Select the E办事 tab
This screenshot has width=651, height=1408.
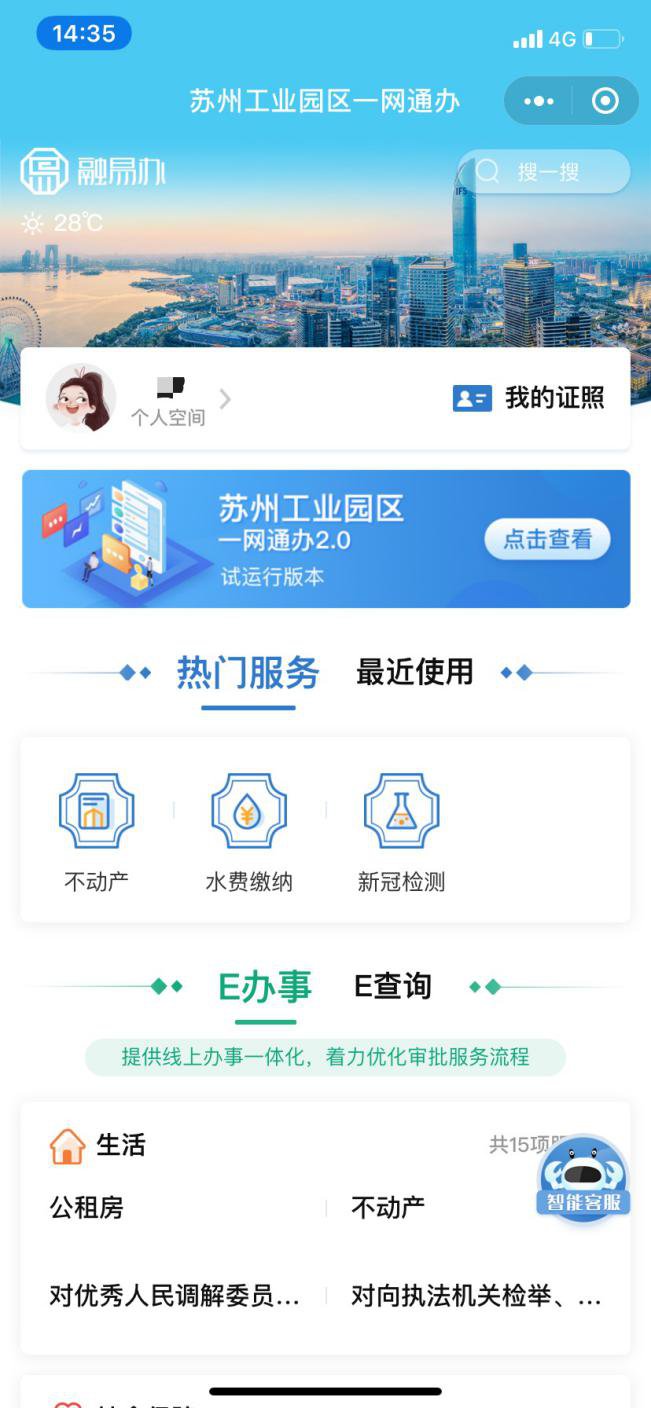coord(265,987)
